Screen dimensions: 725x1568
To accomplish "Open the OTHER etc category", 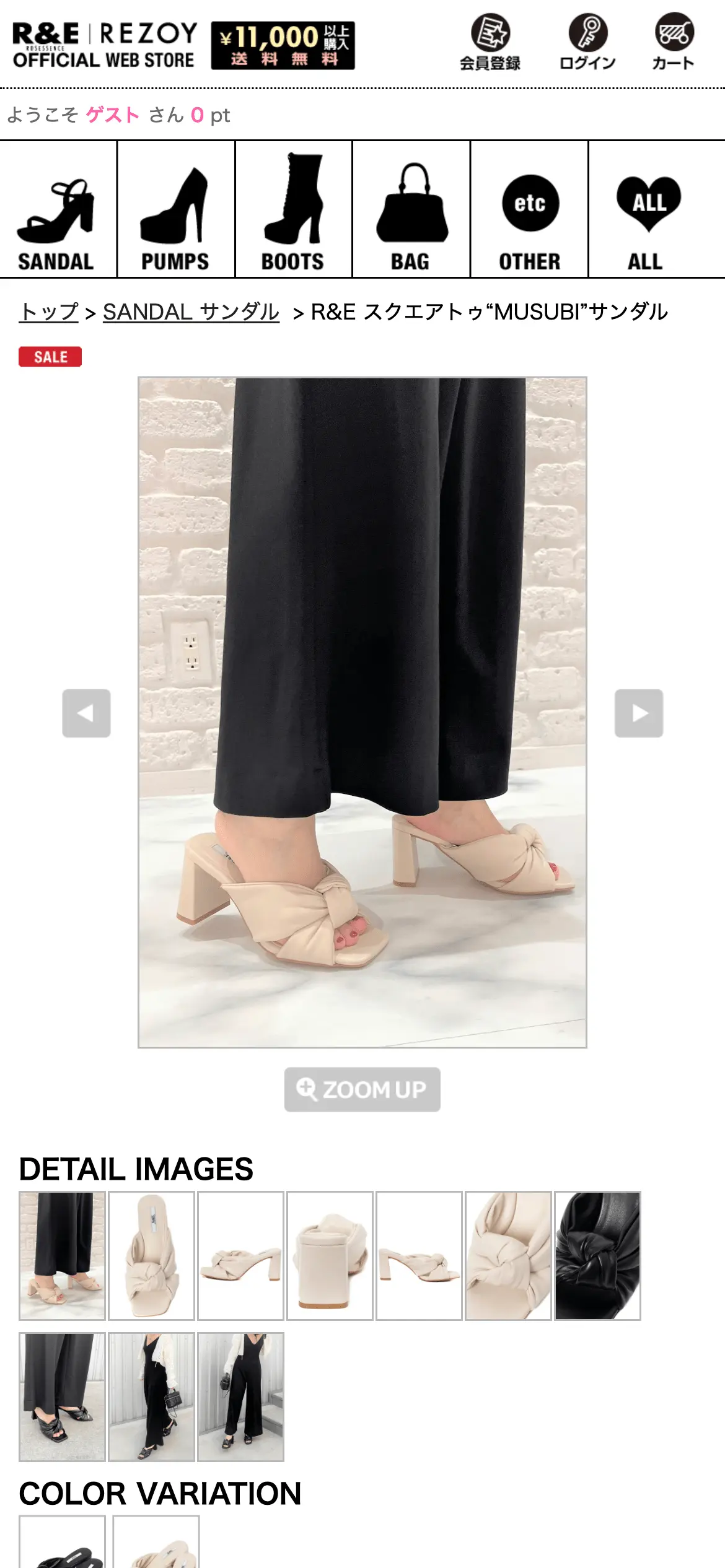I will click(529, 210).
